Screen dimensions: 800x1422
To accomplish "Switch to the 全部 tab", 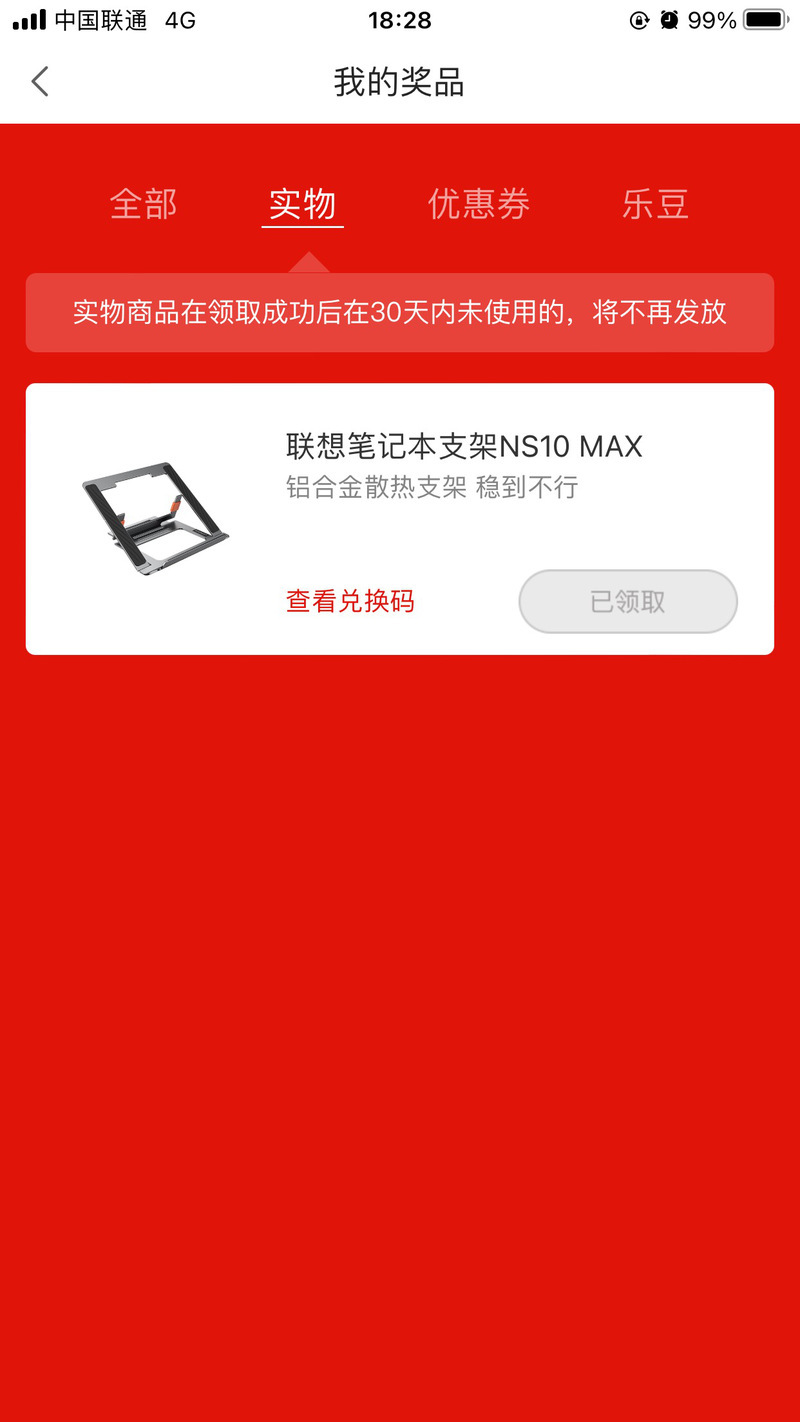I will click(x=143, y=204).
